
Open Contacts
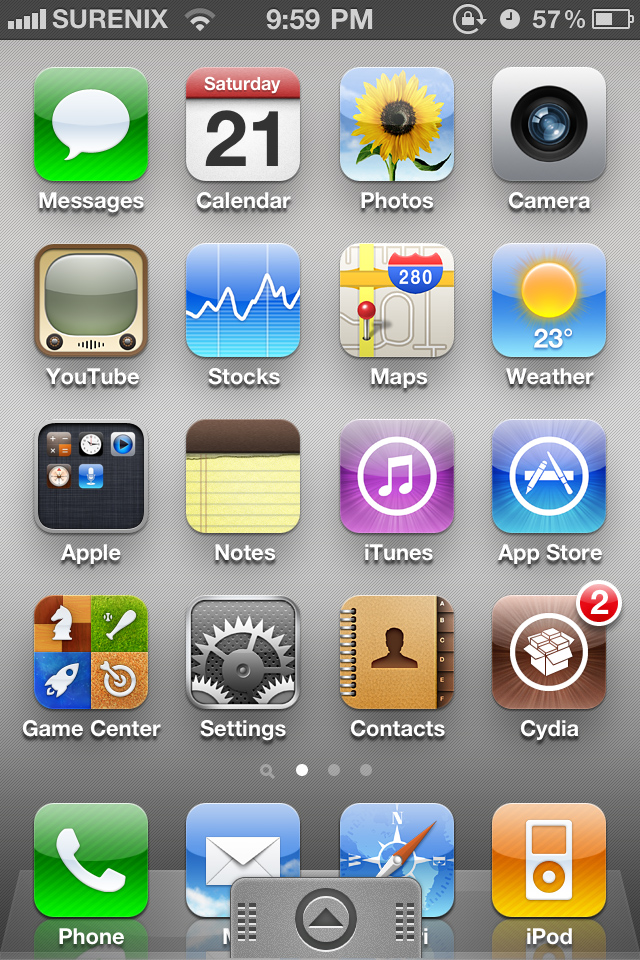point(397,652)
